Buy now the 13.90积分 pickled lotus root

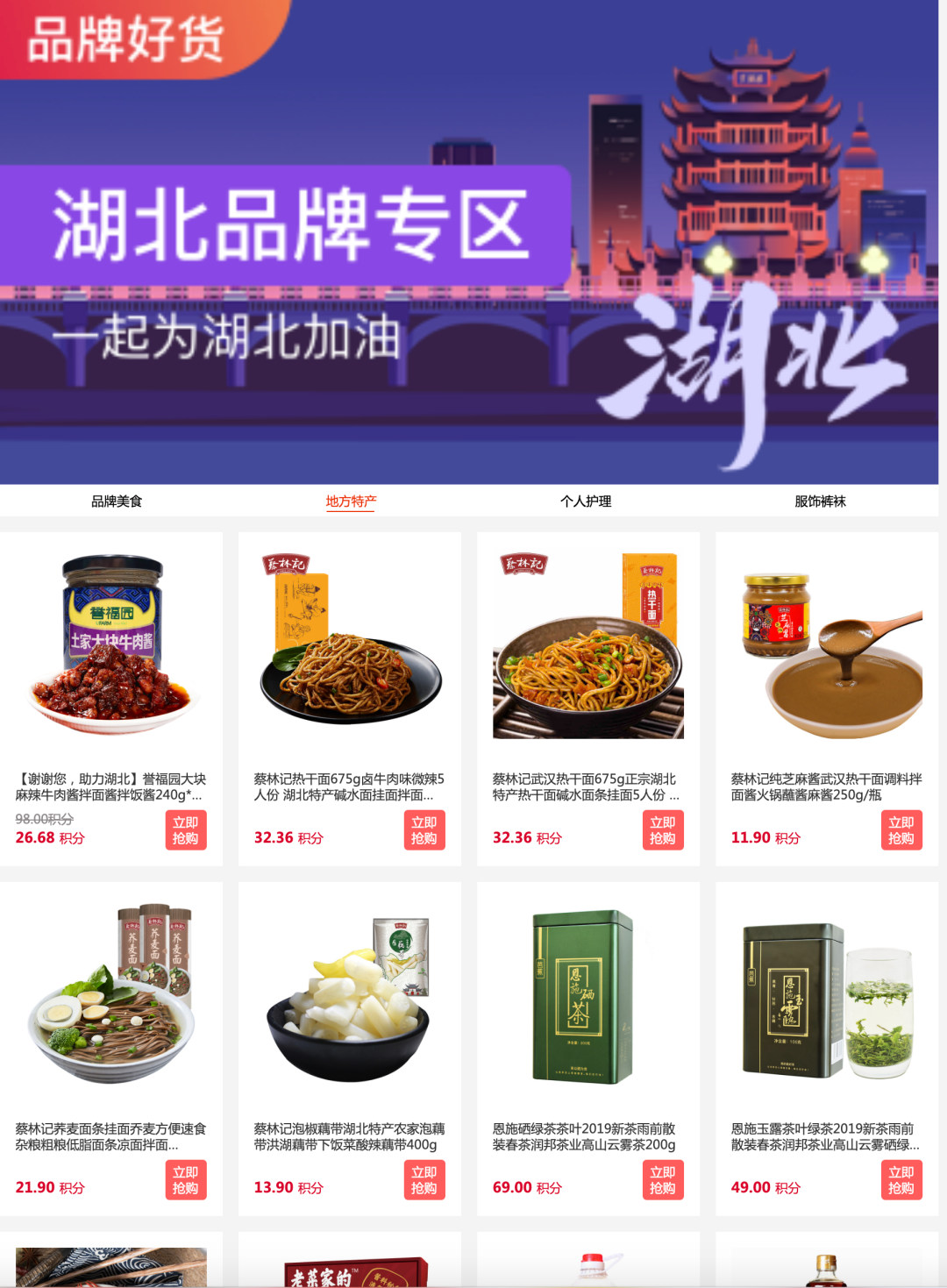(x=424, y=1180)
